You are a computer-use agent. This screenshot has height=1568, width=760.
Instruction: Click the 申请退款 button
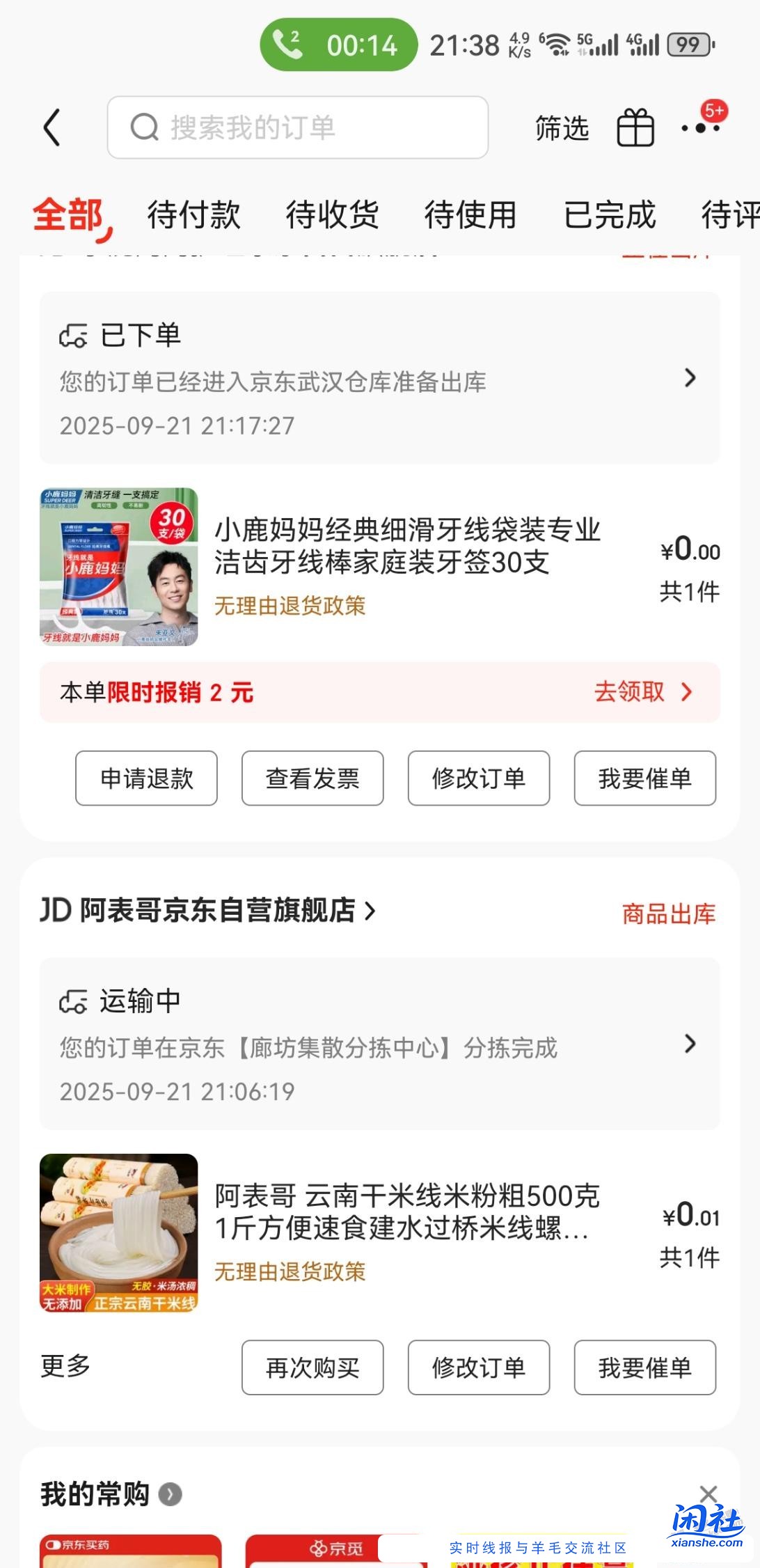[x=145, y=779]
